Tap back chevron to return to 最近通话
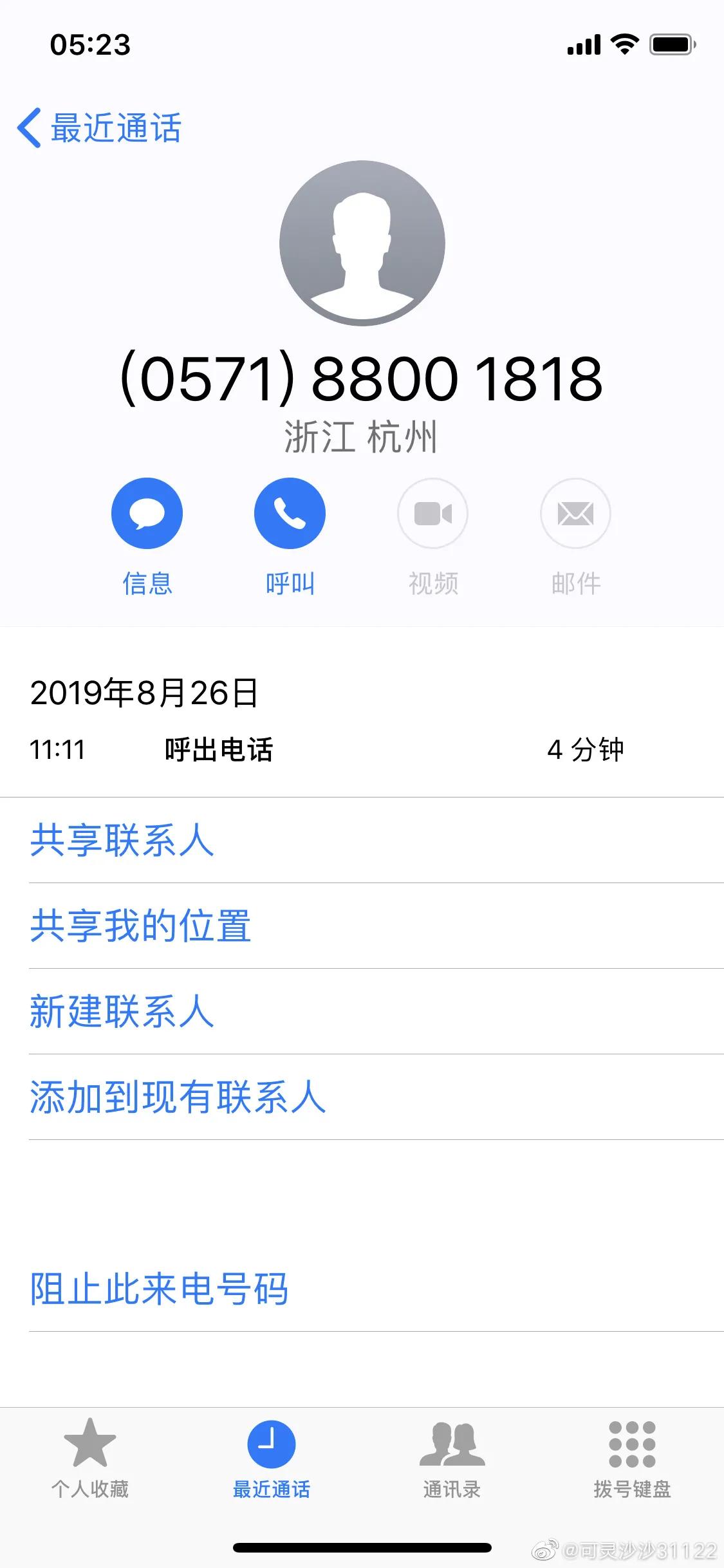This screenshot has height=1568, width=724. pos(29,128)
